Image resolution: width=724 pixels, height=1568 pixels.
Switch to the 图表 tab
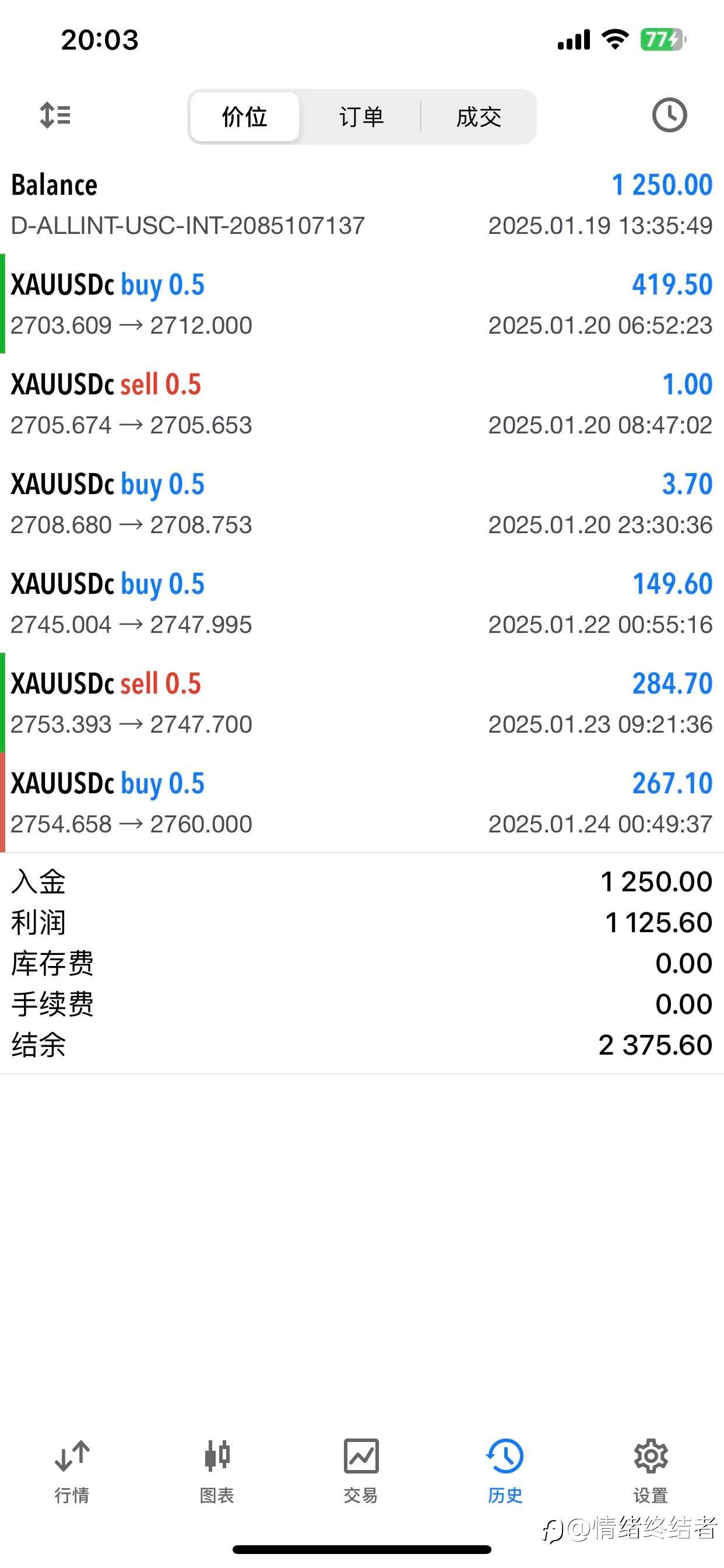coord(217,1471)
